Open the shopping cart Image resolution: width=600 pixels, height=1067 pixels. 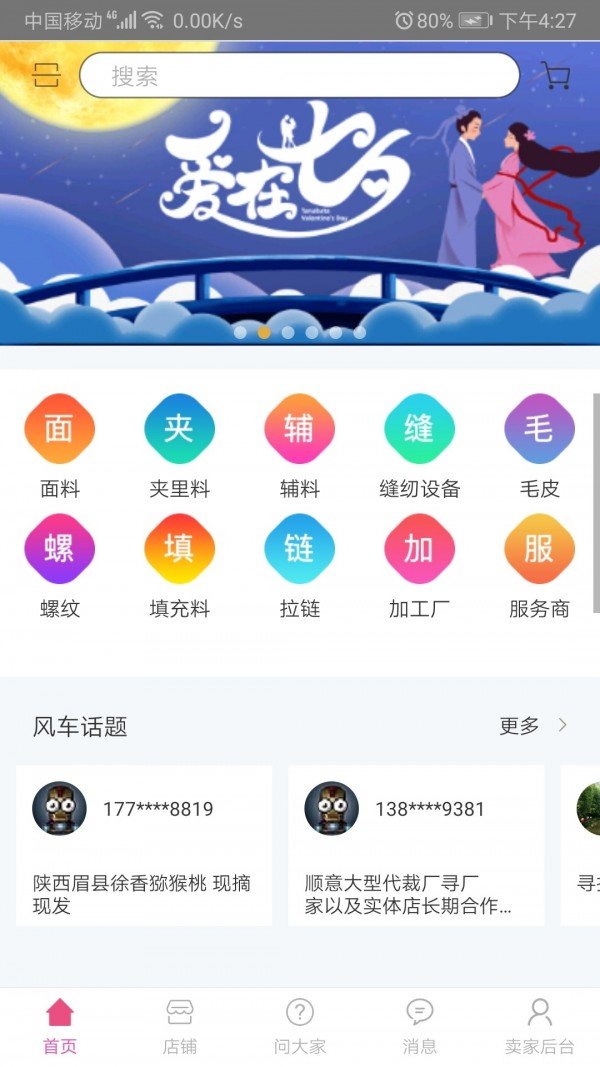(x=555, y=75)
